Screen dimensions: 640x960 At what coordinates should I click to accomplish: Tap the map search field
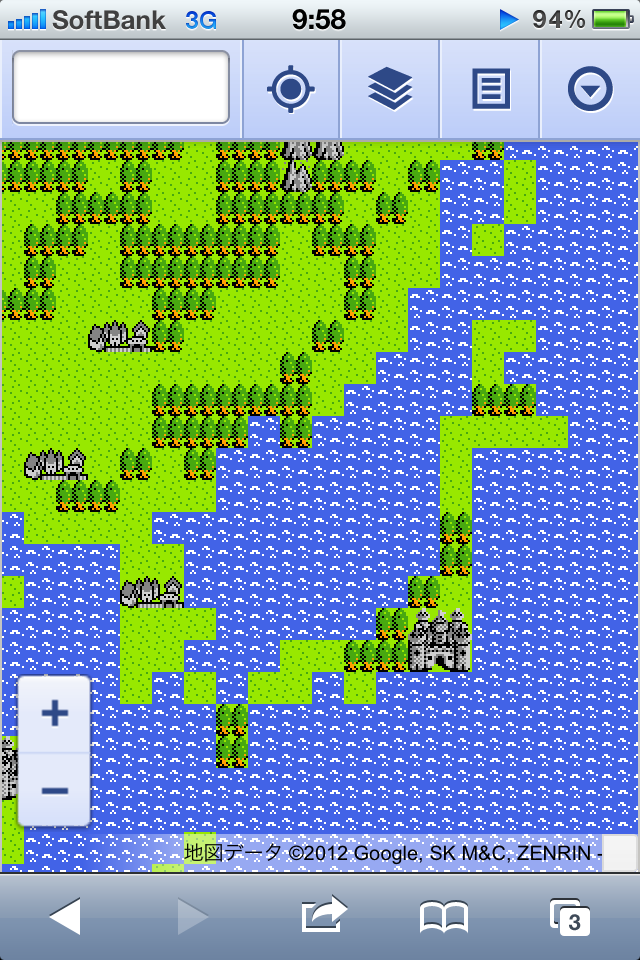(x=121, y=88)
